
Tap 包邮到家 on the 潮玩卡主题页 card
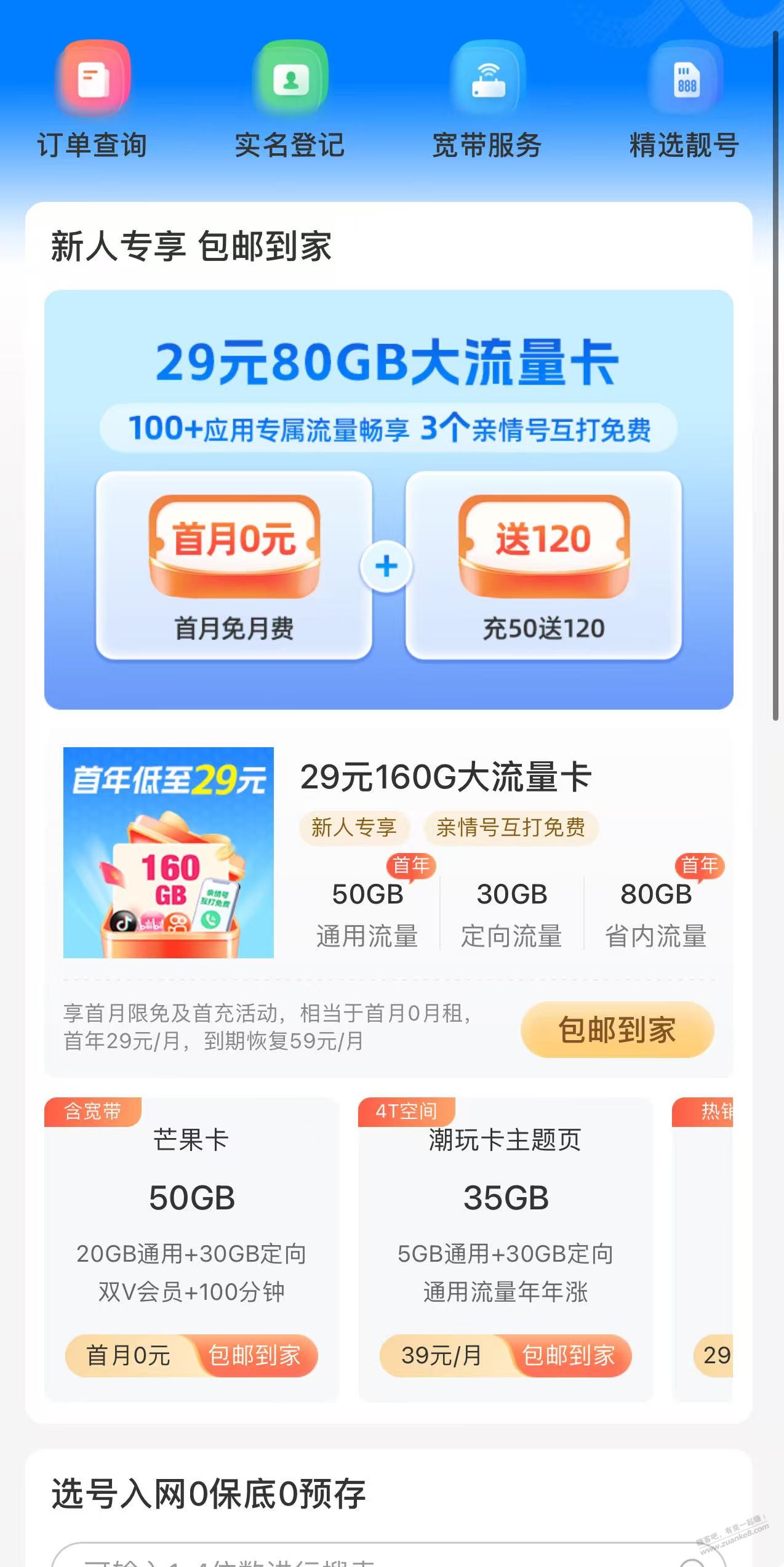[568, 1355]
